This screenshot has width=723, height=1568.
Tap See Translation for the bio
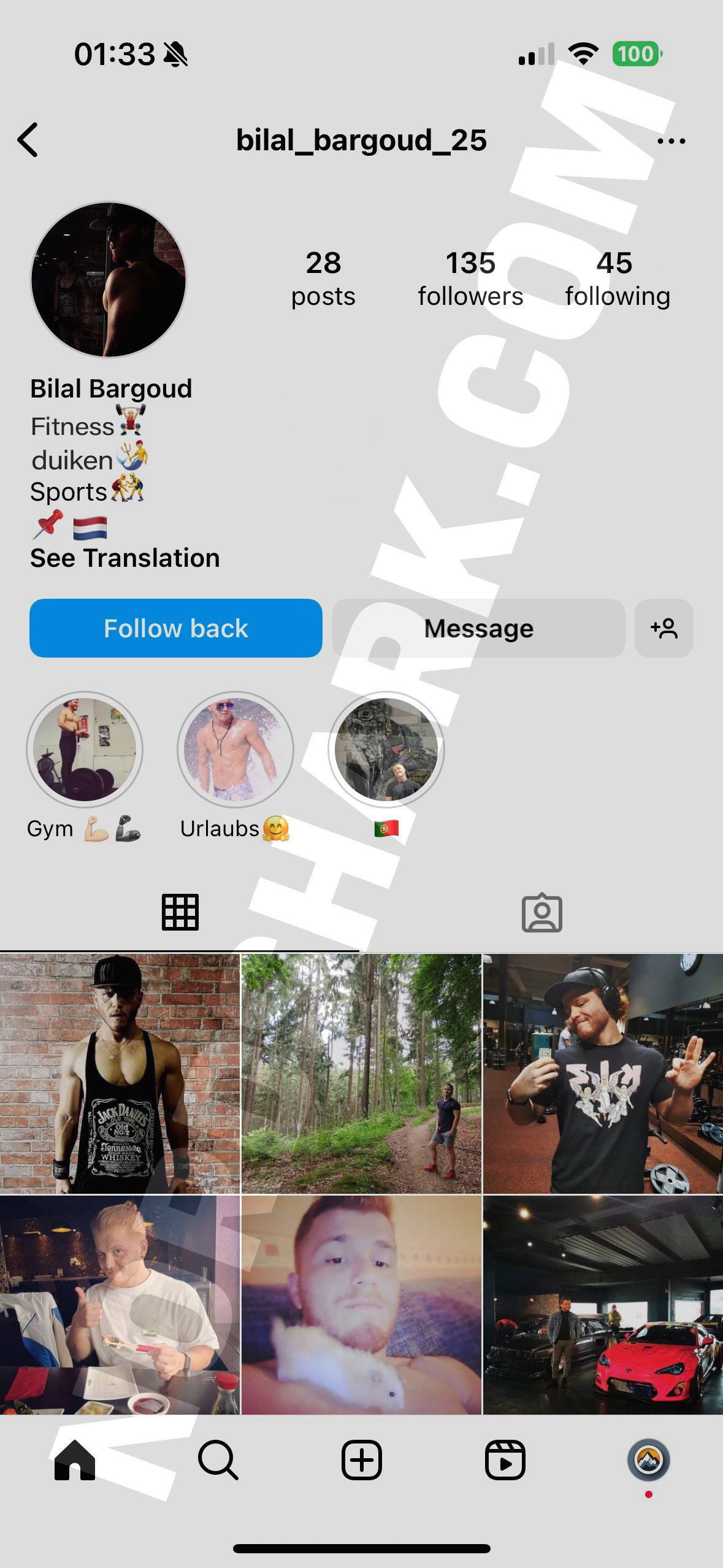tap(125, 558)
